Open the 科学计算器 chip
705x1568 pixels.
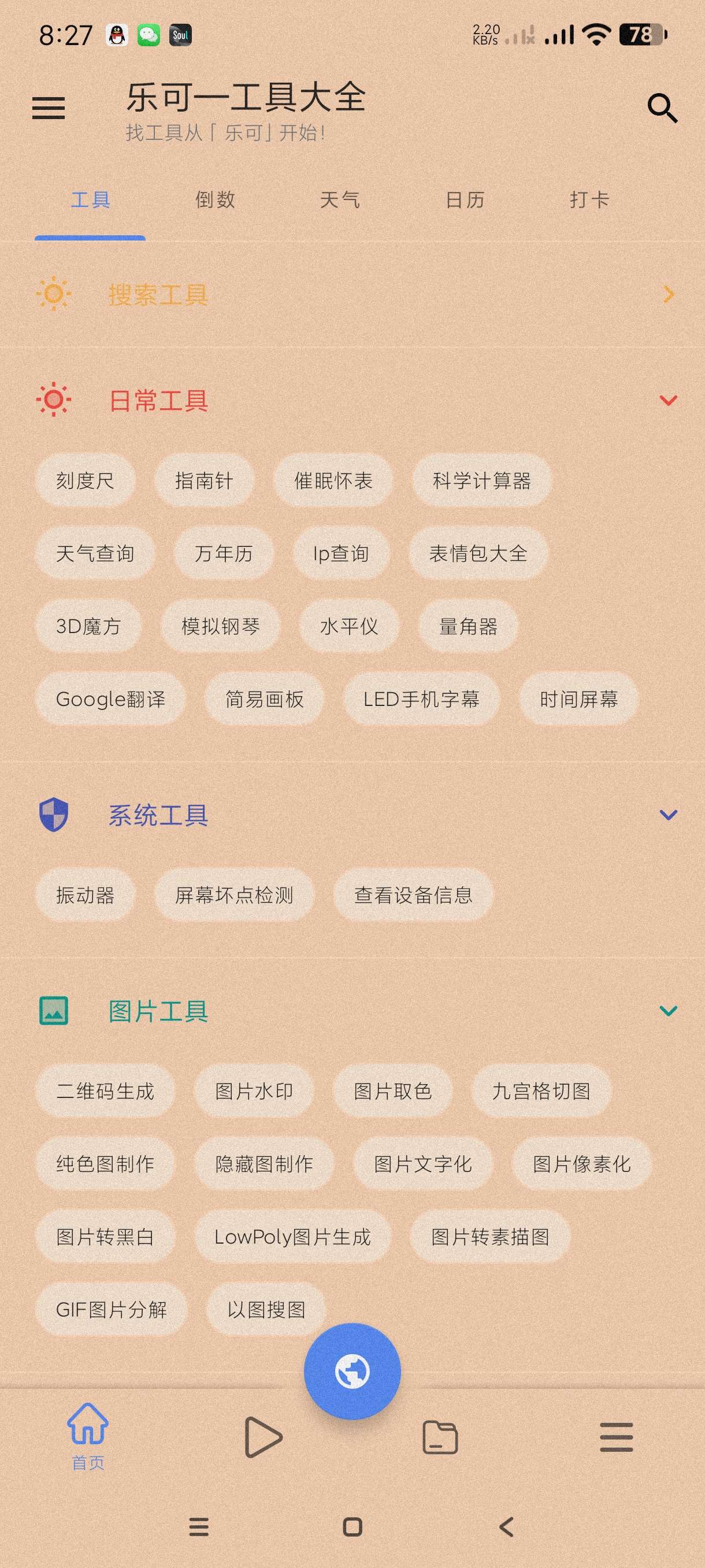(481, 481)
